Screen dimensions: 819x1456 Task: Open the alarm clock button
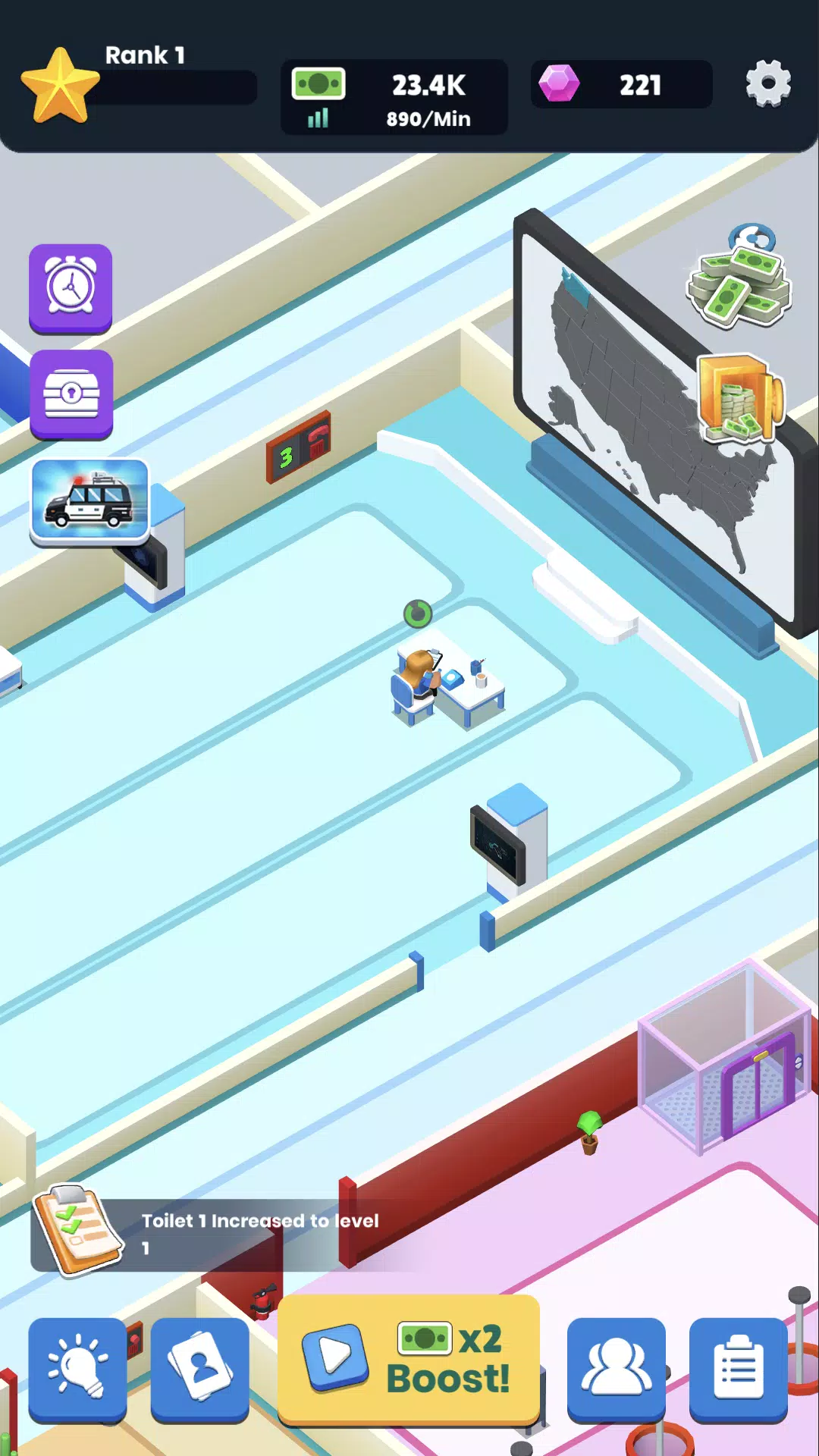pos(71,288)
